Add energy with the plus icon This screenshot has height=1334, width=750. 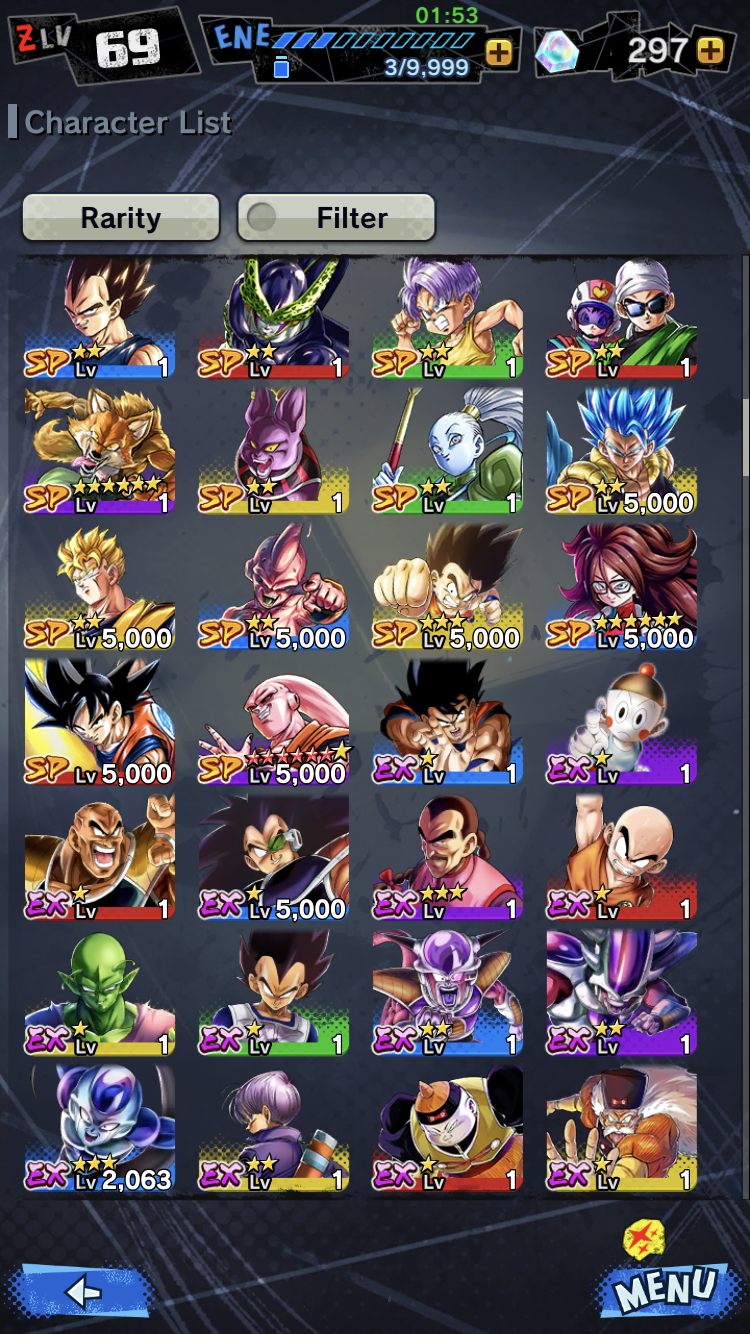tap(498, 52)
